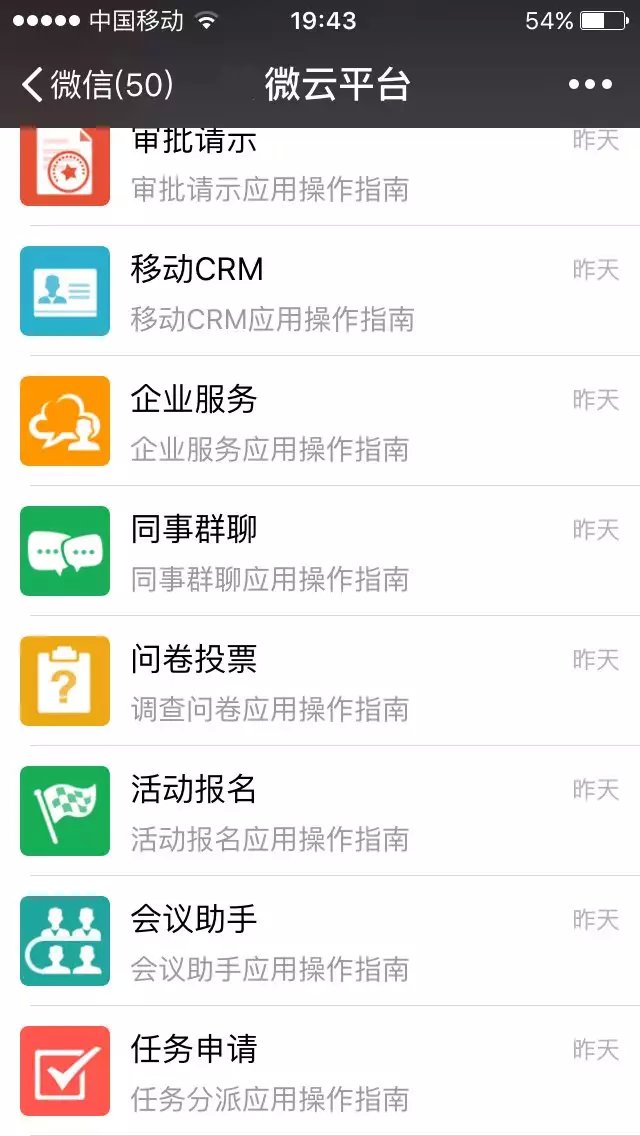Open the 移动CRM entry
The height and width of the screenshot is (1136, 640).
click(x=320, y=291)
